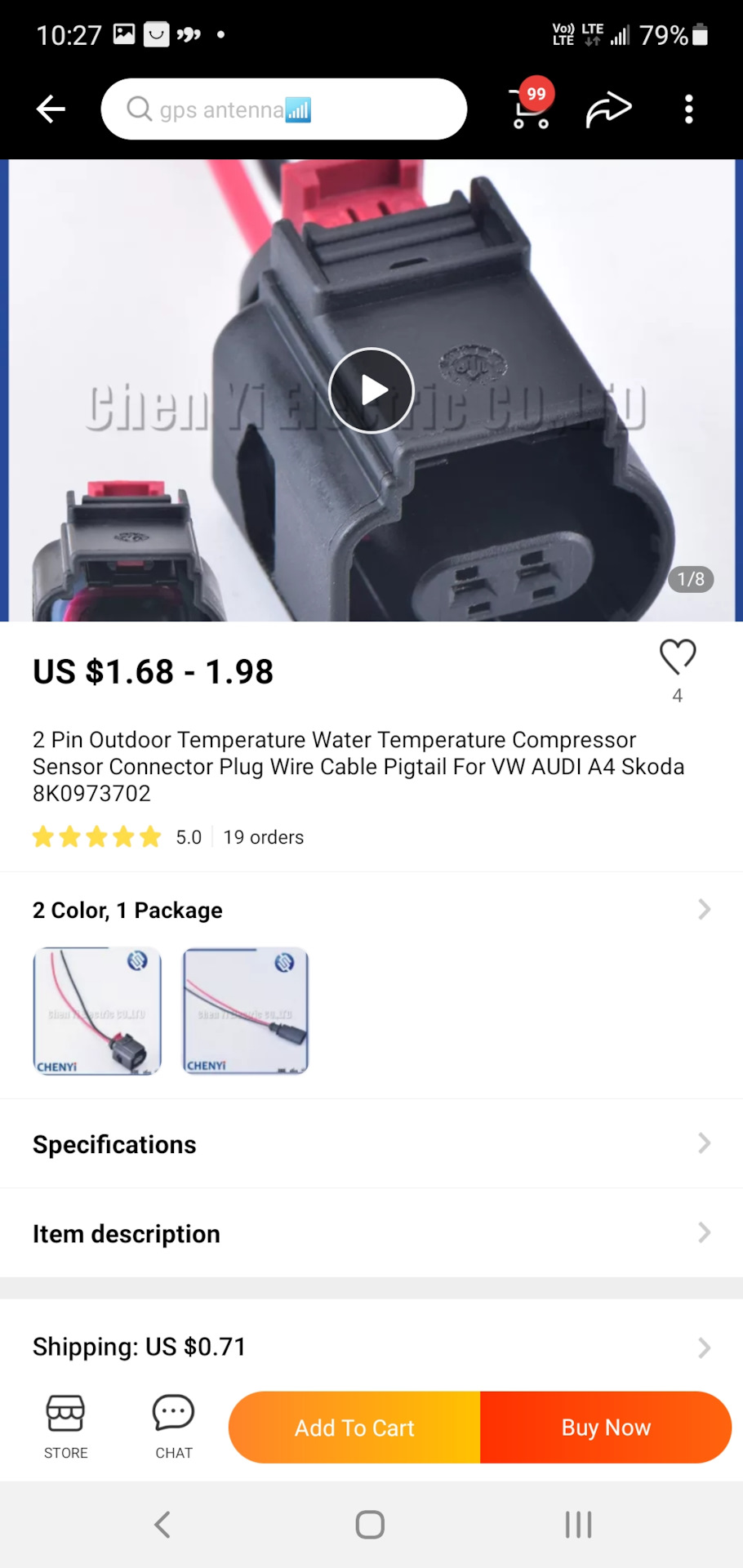The image size is (743, 1568).
Task: Play the product video
Action: pyautogui.click(x=371, y=390)
